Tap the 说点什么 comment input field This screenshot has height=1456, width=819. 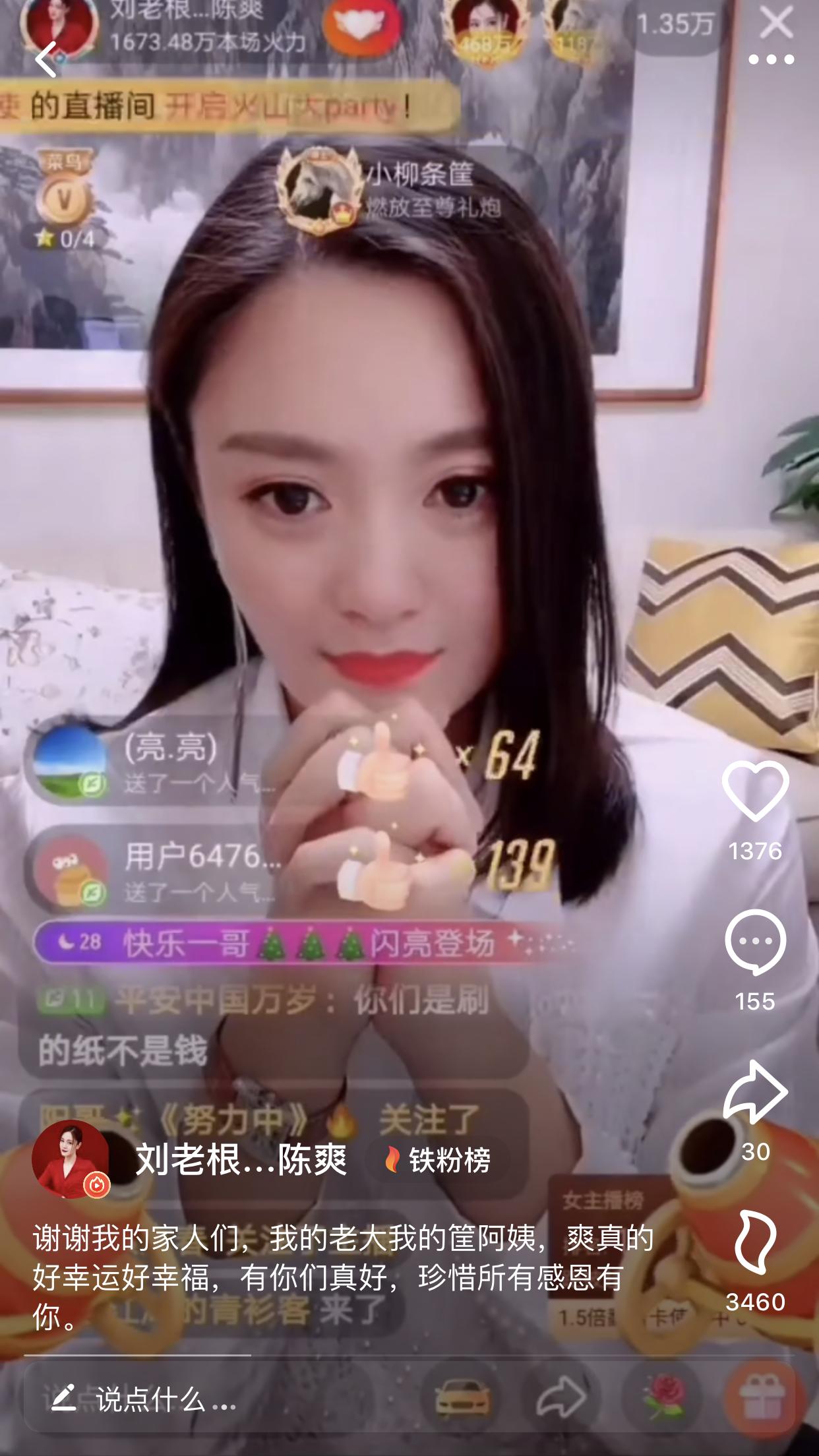pos(165,1409)
